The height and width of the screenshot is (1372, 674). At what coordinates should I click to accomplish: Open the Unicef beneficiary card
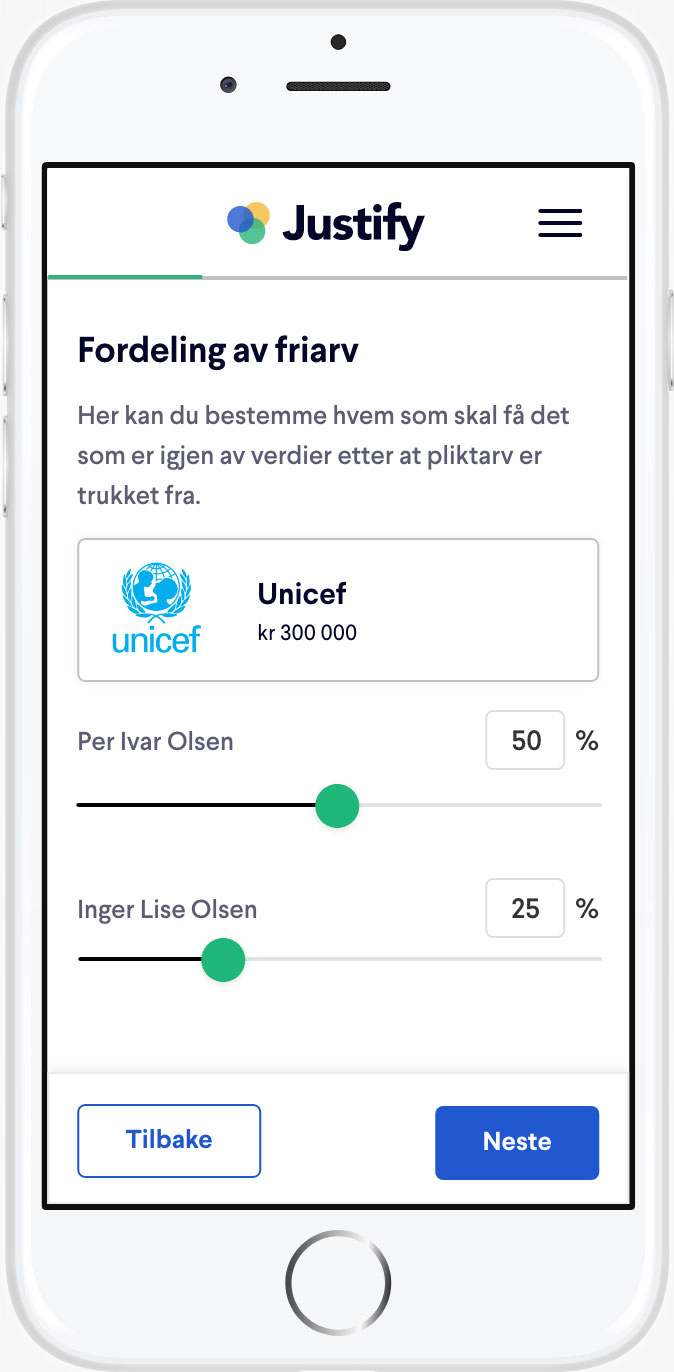[x=338, y=610]
